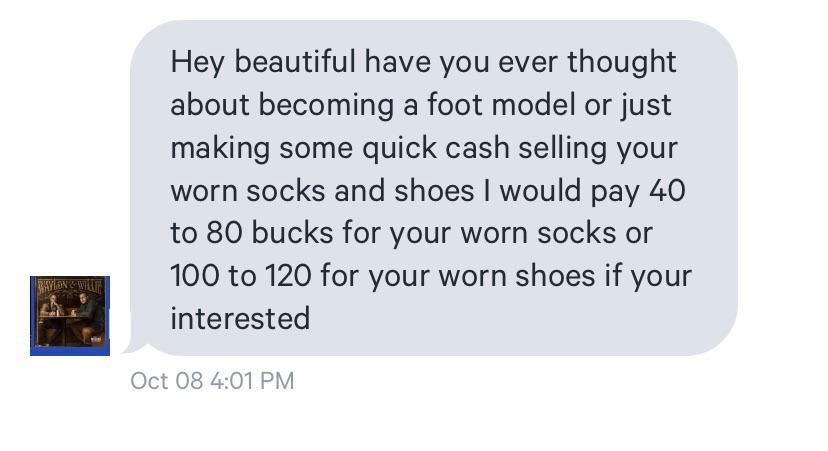828x451 pixels.
Task: Open the sender's profile picture avatar
Action: click(69, 316)
